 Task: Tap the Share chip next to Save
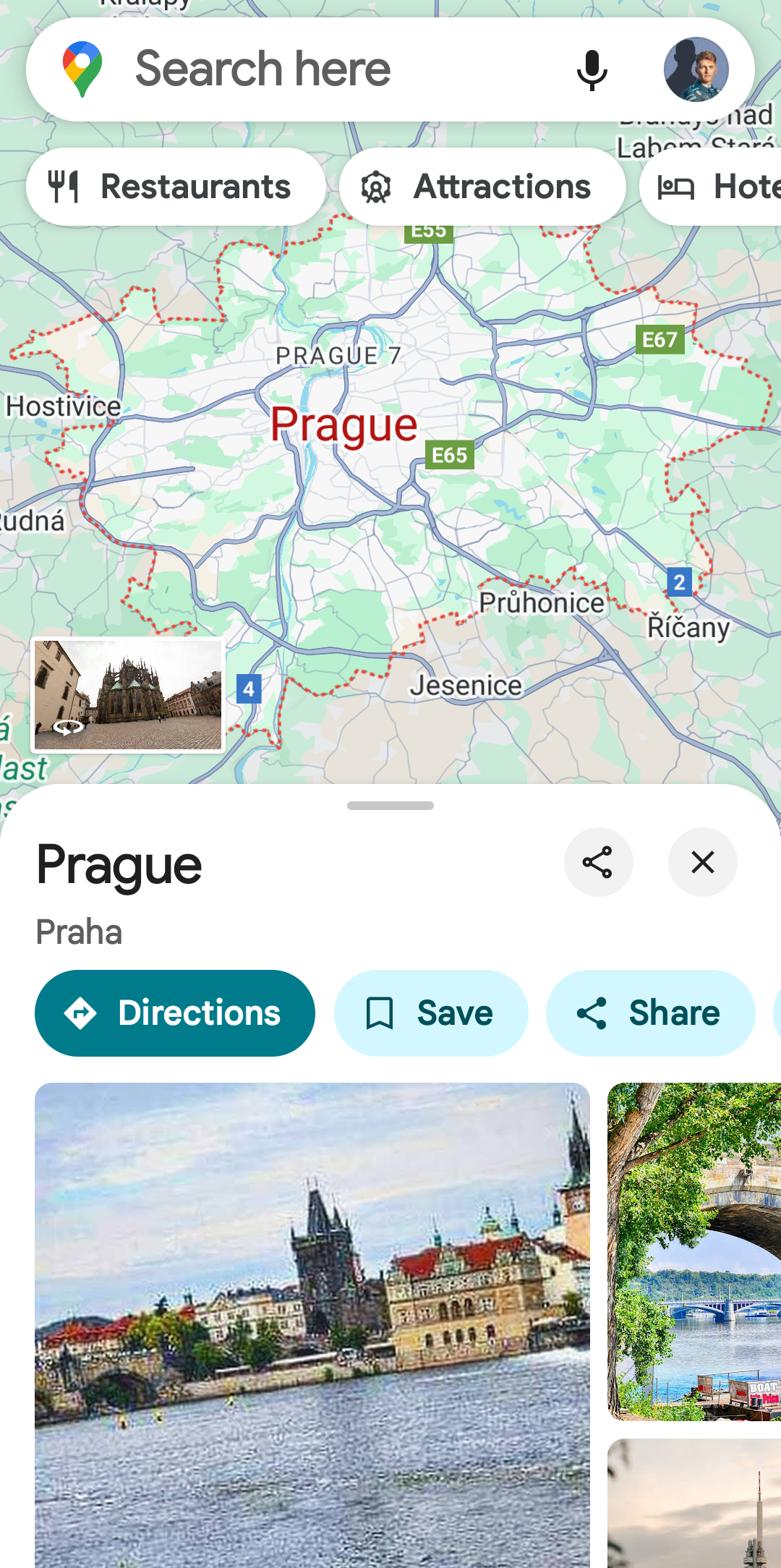[650, 1013]
